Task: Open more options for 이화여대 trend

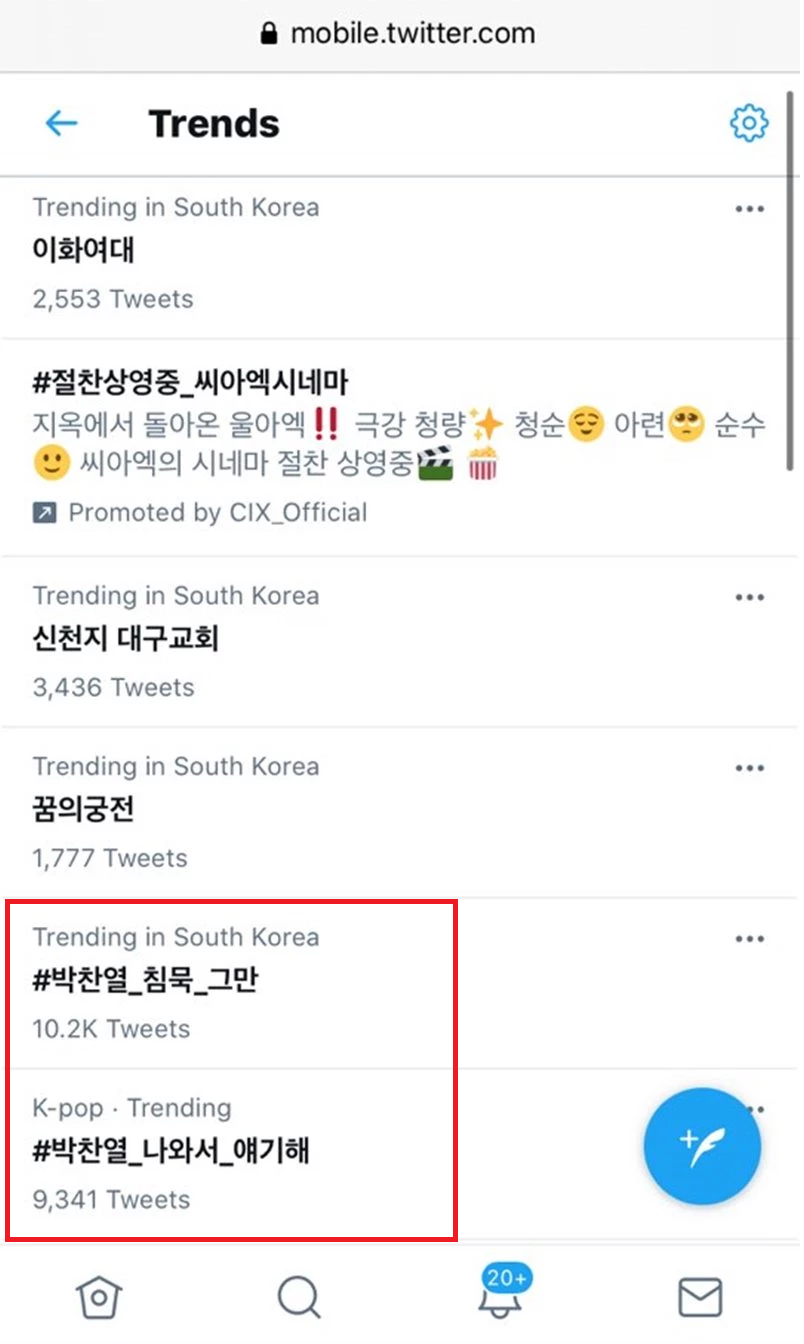Action: pyautogui.click(x=749, y=209)
